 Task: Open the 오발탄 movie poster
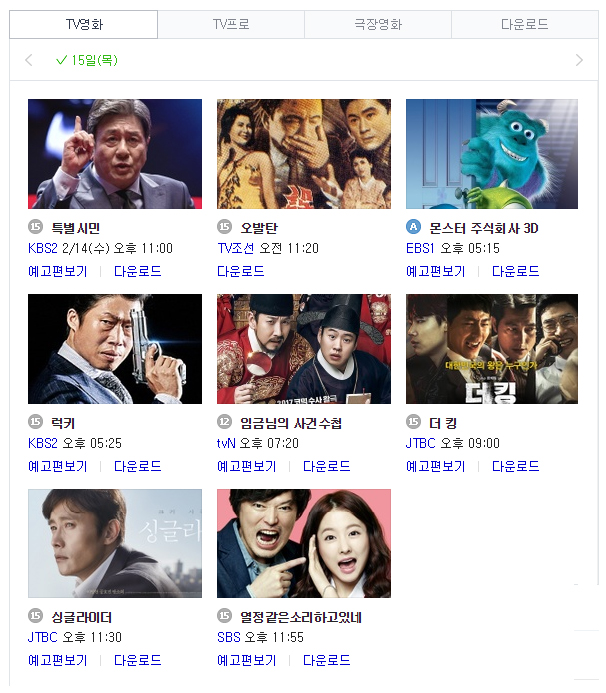click(x=303, y=154)
